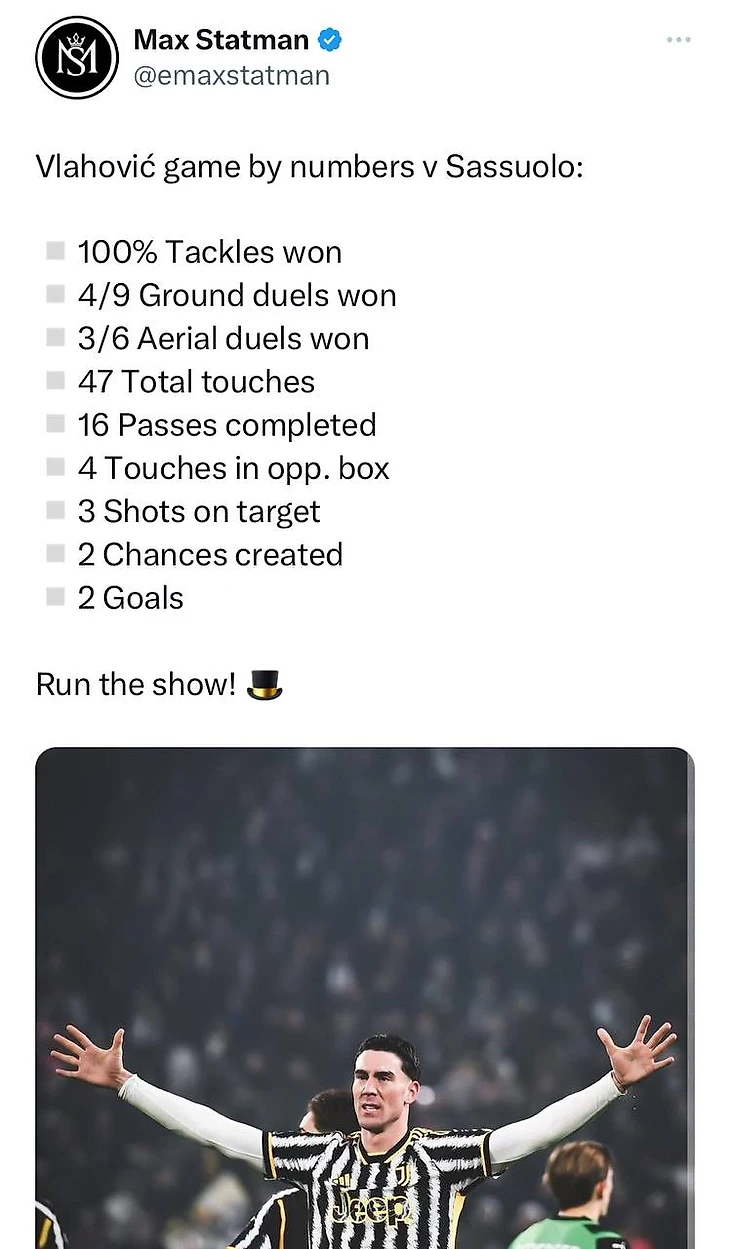This screenshot has width=730, height=1249.
Task: Open Max Statman's profile avatar
Action: 77,57
